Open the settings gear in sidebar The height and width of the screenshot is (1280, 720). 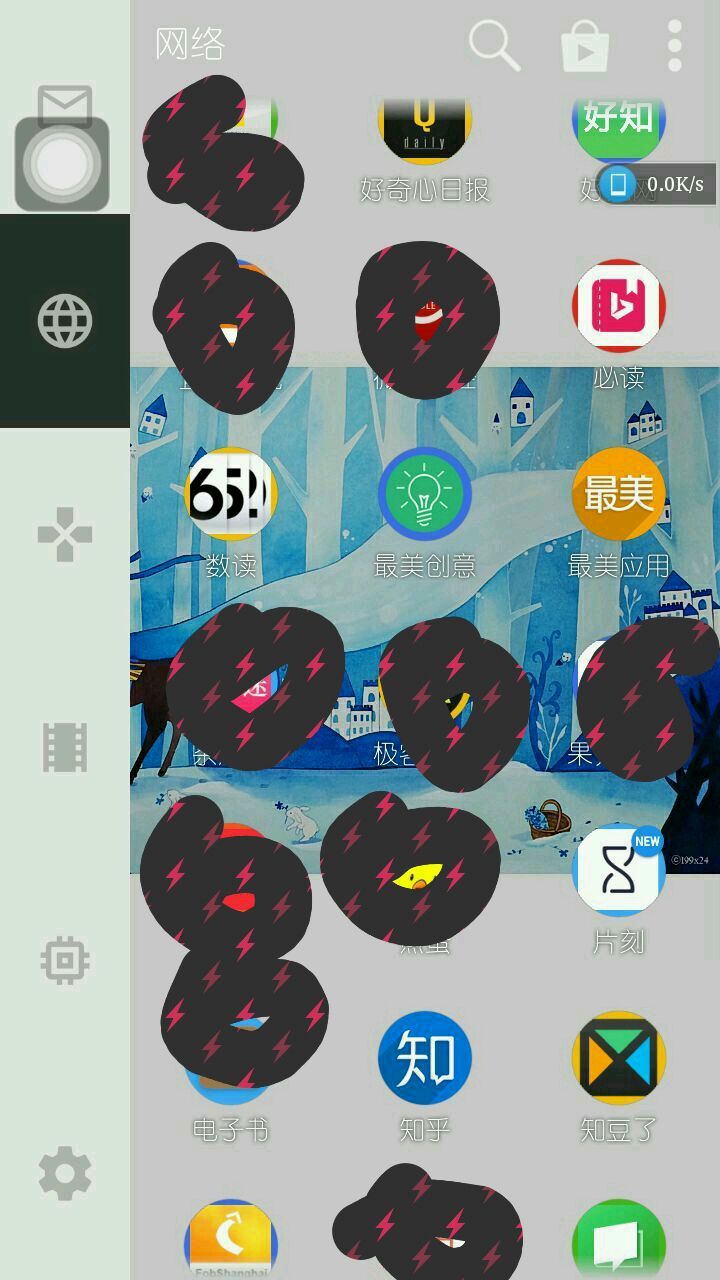pos(65,1174)
